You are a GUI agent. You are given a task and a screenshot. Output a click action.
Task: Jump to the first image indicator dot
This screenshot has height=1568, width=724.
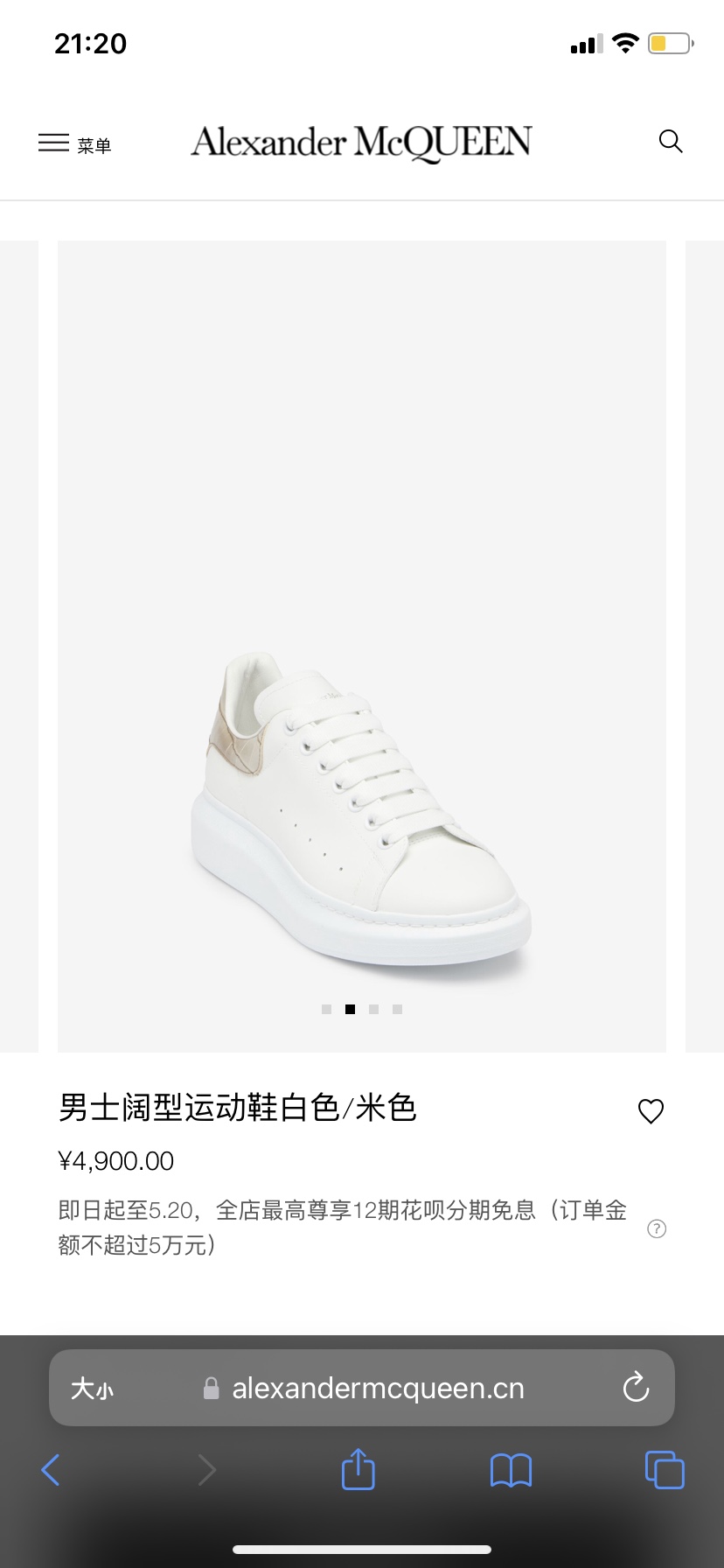[326, 1010]
